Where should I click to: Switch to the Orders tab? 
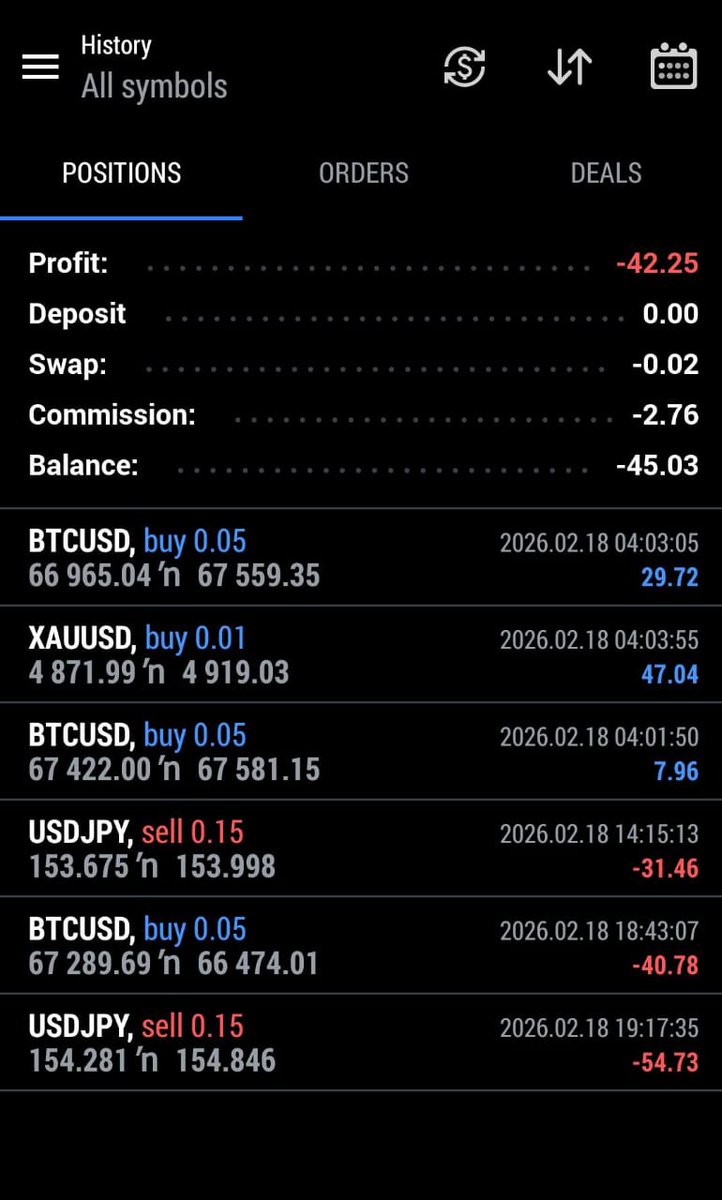(x=363, y=173)
